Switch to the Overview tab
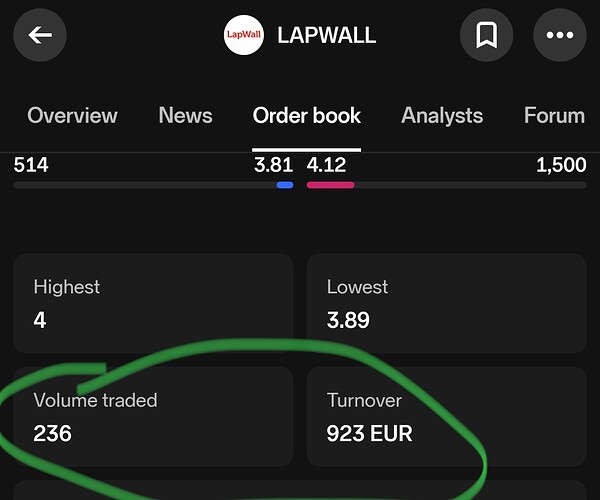 click(72, 116)
